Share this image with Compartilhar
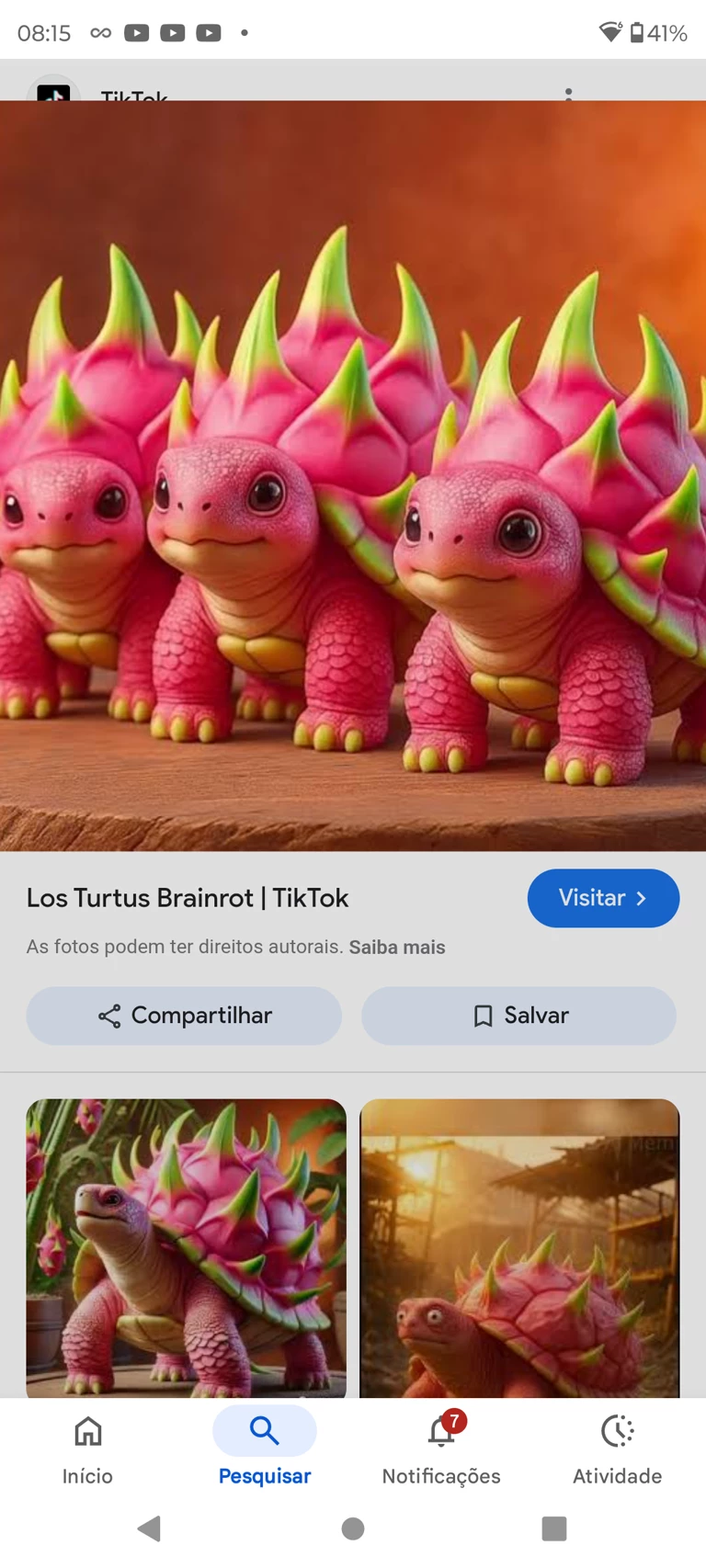Viewport: 706px width, 1568px height. [184, 1016]
